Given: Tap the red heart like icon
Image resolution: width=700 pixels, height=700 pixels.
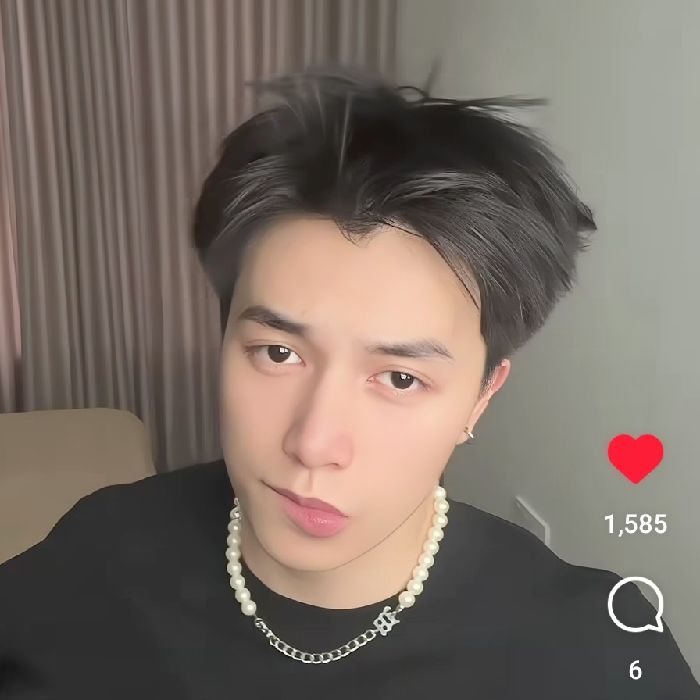Looking at the screenshot, I should coord(635,458).
